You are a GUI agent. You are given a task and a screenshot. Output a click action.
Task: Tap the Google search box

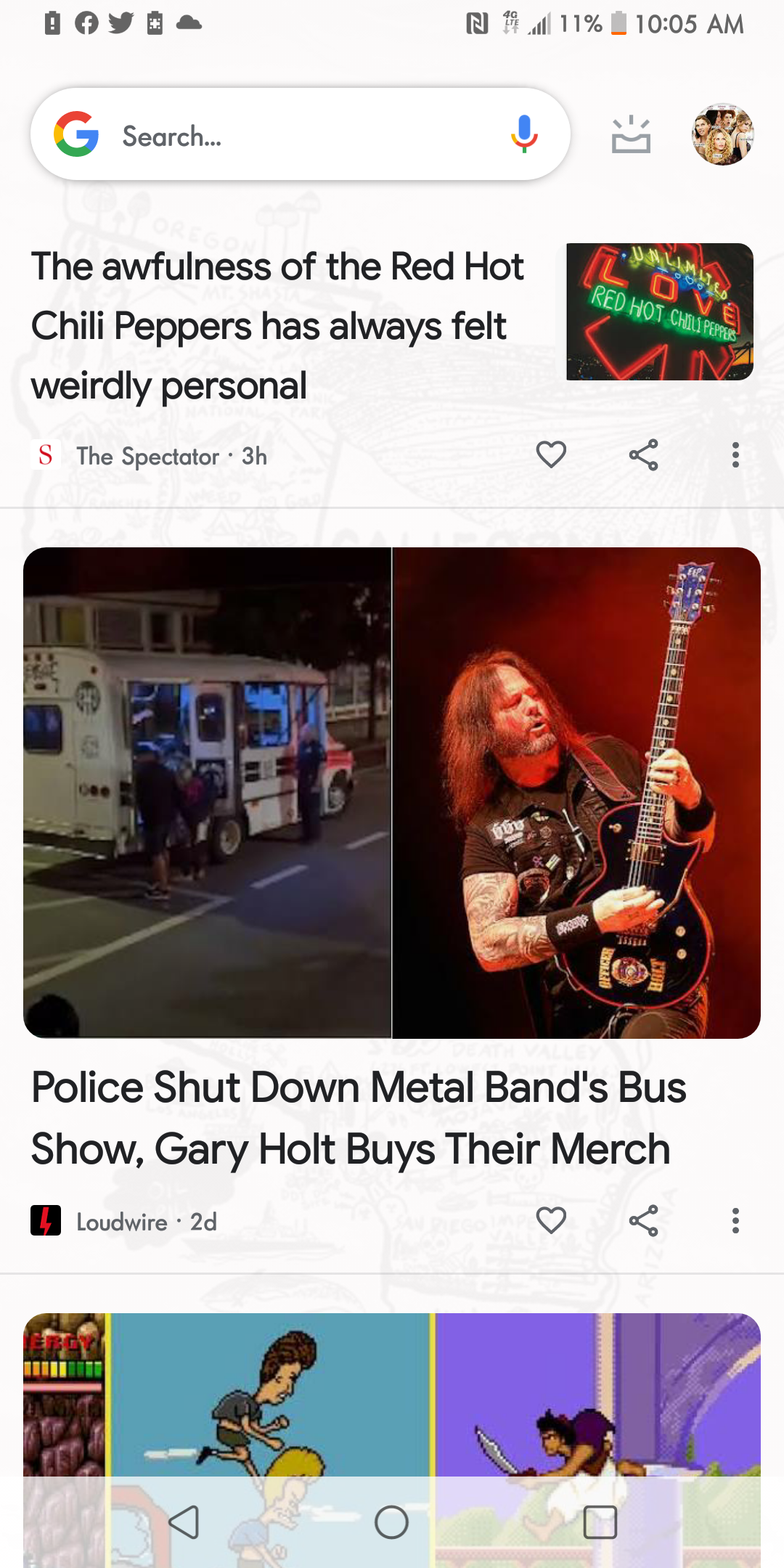tap(290, 135)
